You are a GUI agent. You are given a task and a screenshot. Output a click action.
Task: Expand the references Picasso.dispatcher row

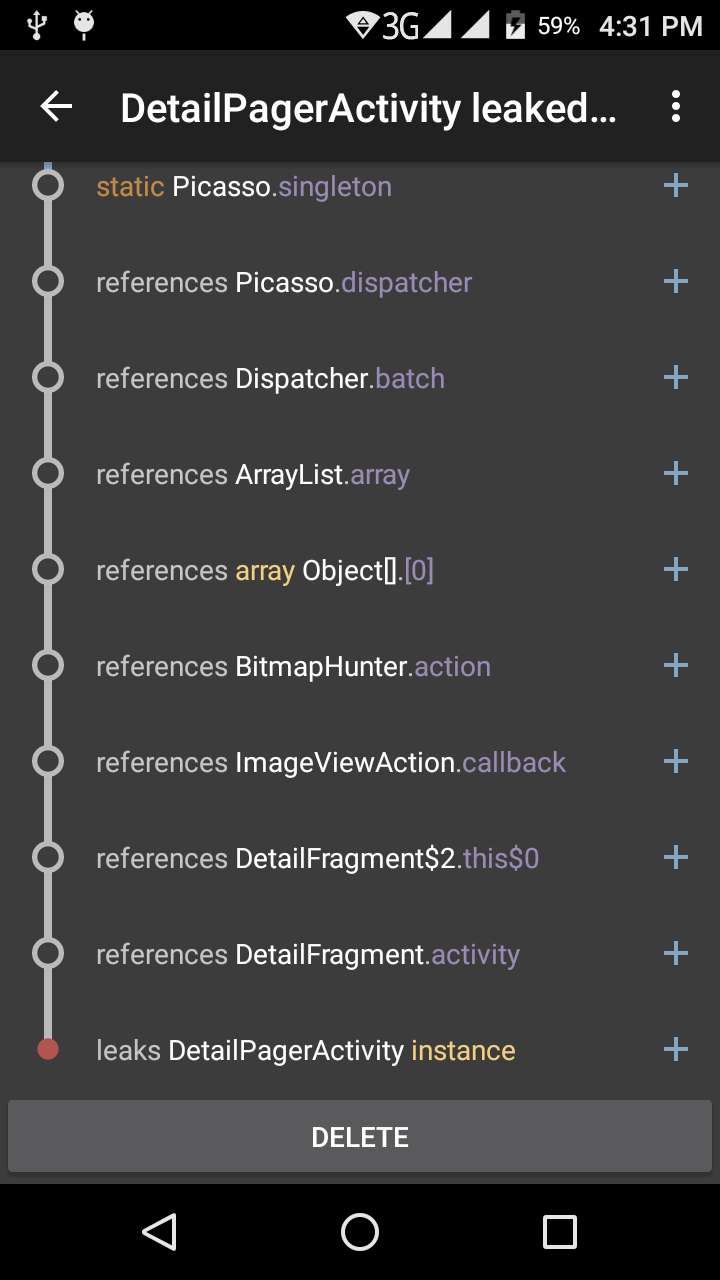pos(676,281)
